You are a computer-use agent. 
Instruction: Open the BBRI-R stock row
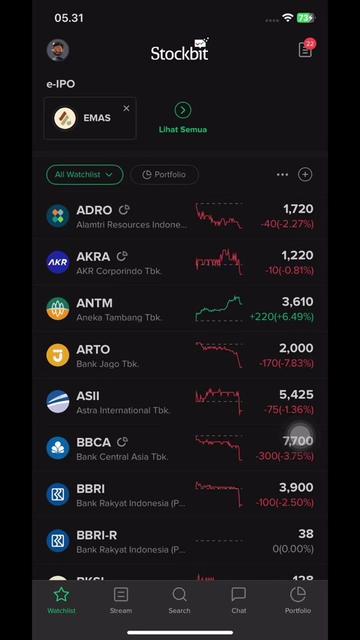pyautogui.click(x=180, y=541)
